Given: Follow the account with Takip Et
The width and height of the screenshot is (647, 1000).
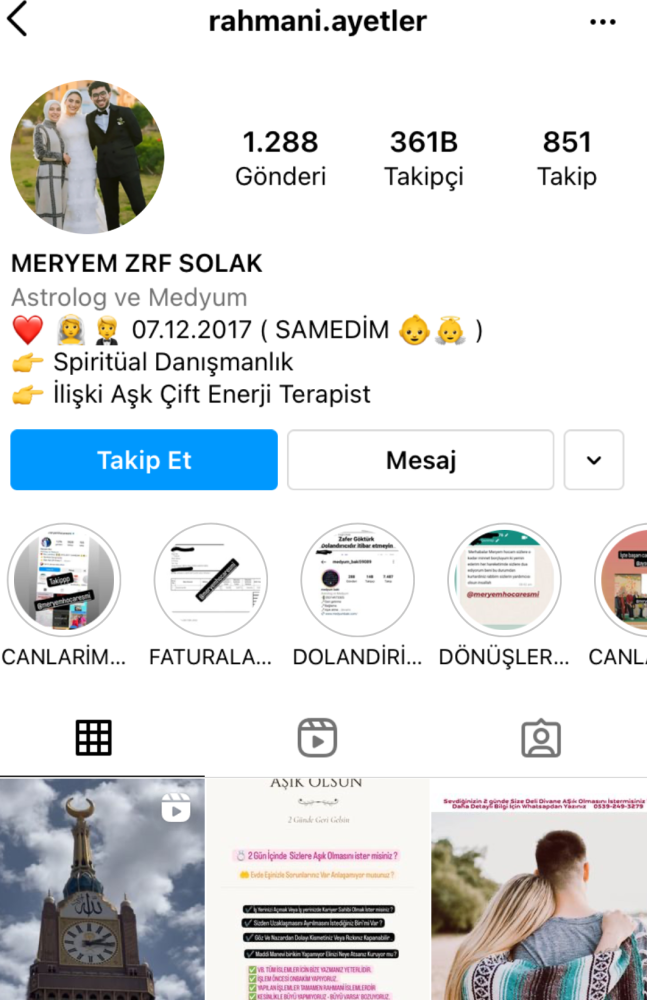Looking at the screenshot, I should (144, 460).
